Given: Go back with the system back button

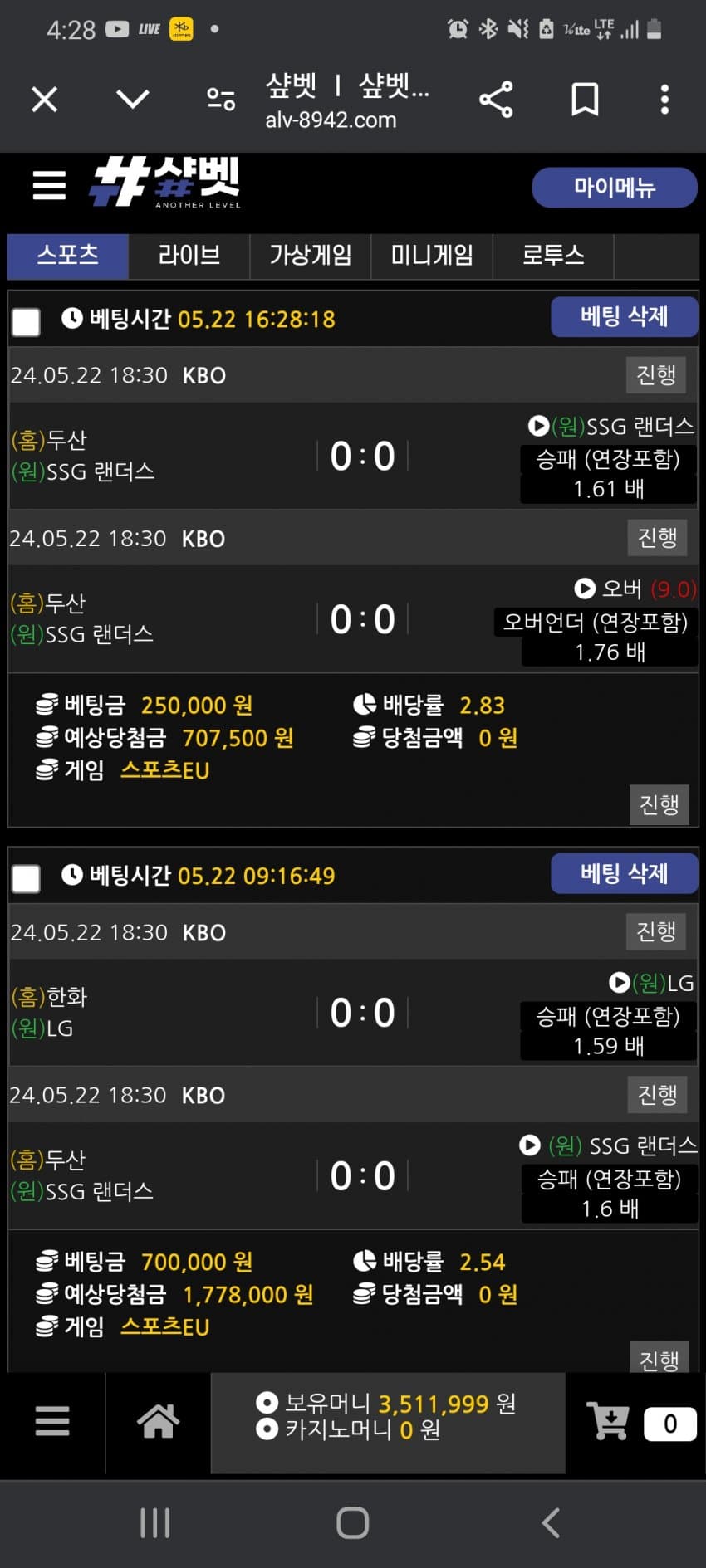Looking at the screenshot, I should pyautogui.click(x=551, y=1523).
